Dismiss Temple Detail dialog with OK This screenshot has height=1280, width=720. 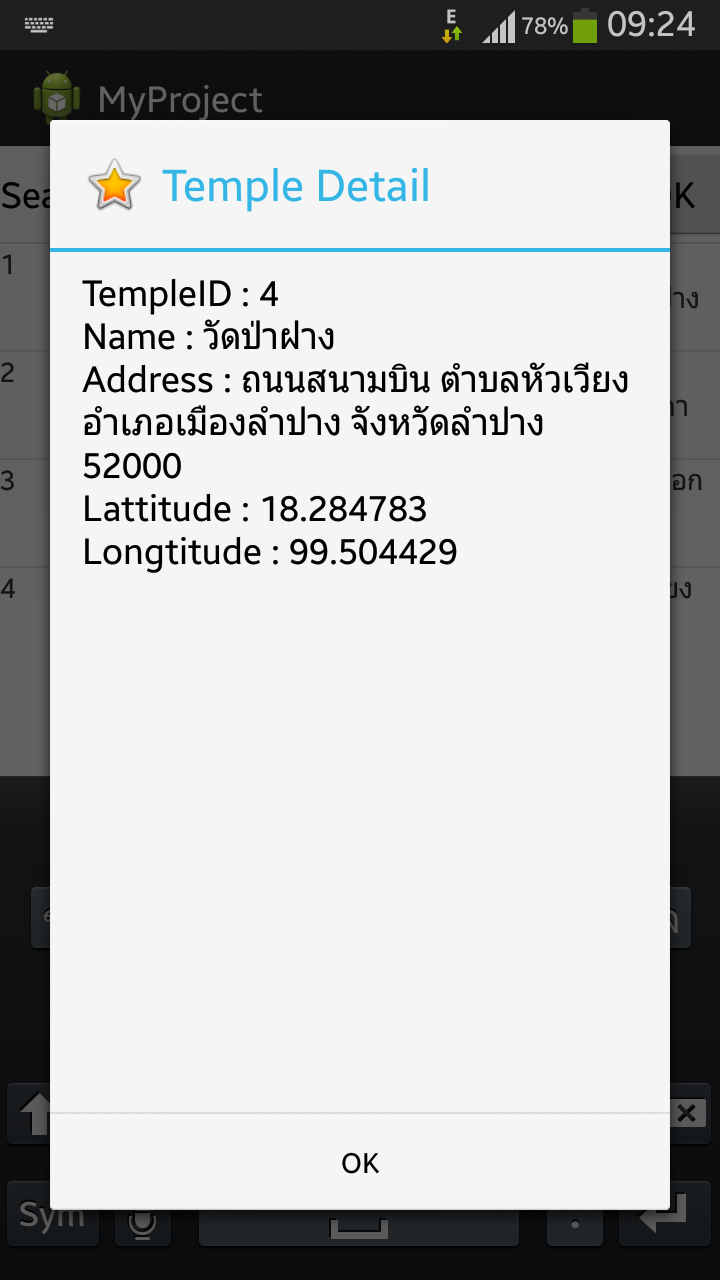click(x=360, y=1163)
